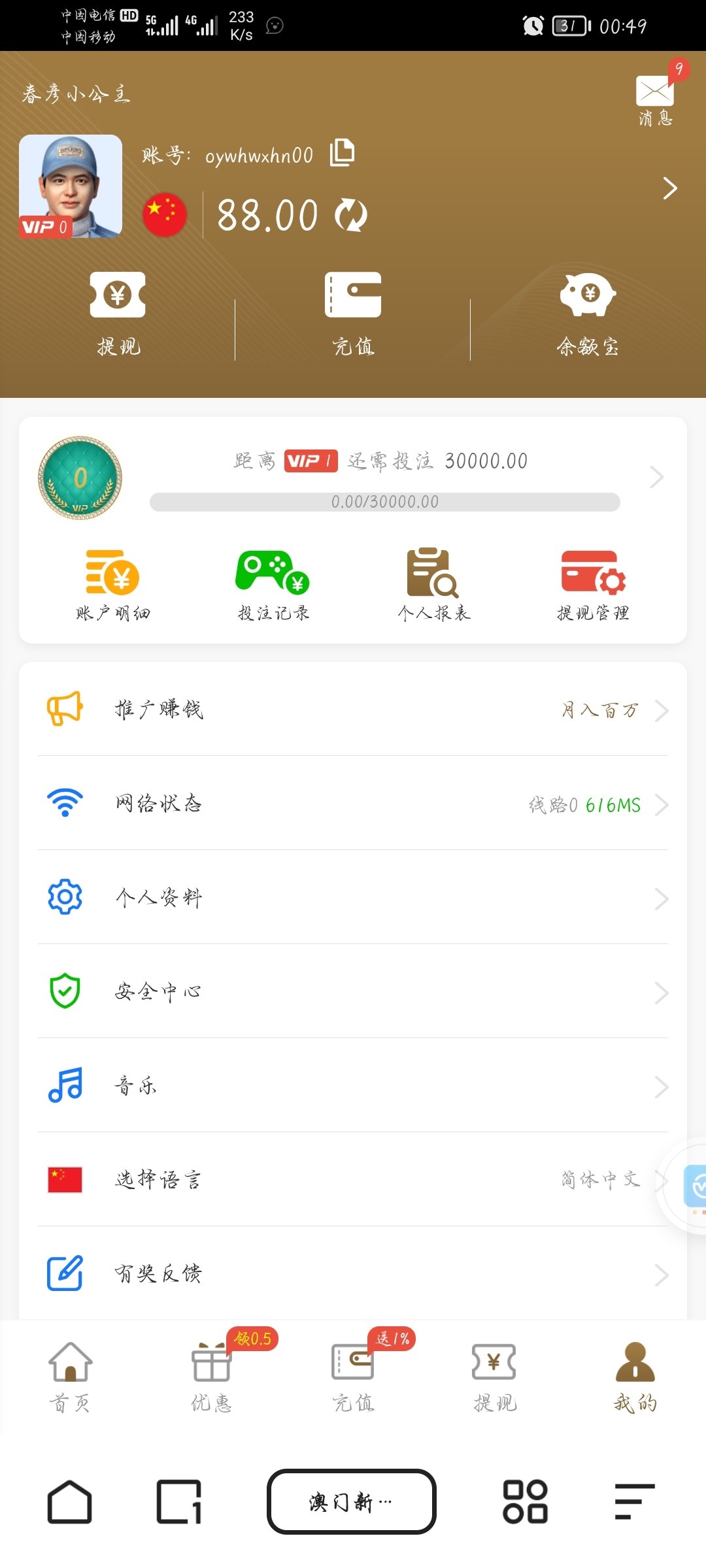The image size is (706, 1568).
Task: Open 账户明细 account details
Action: (x=113, y=584)
